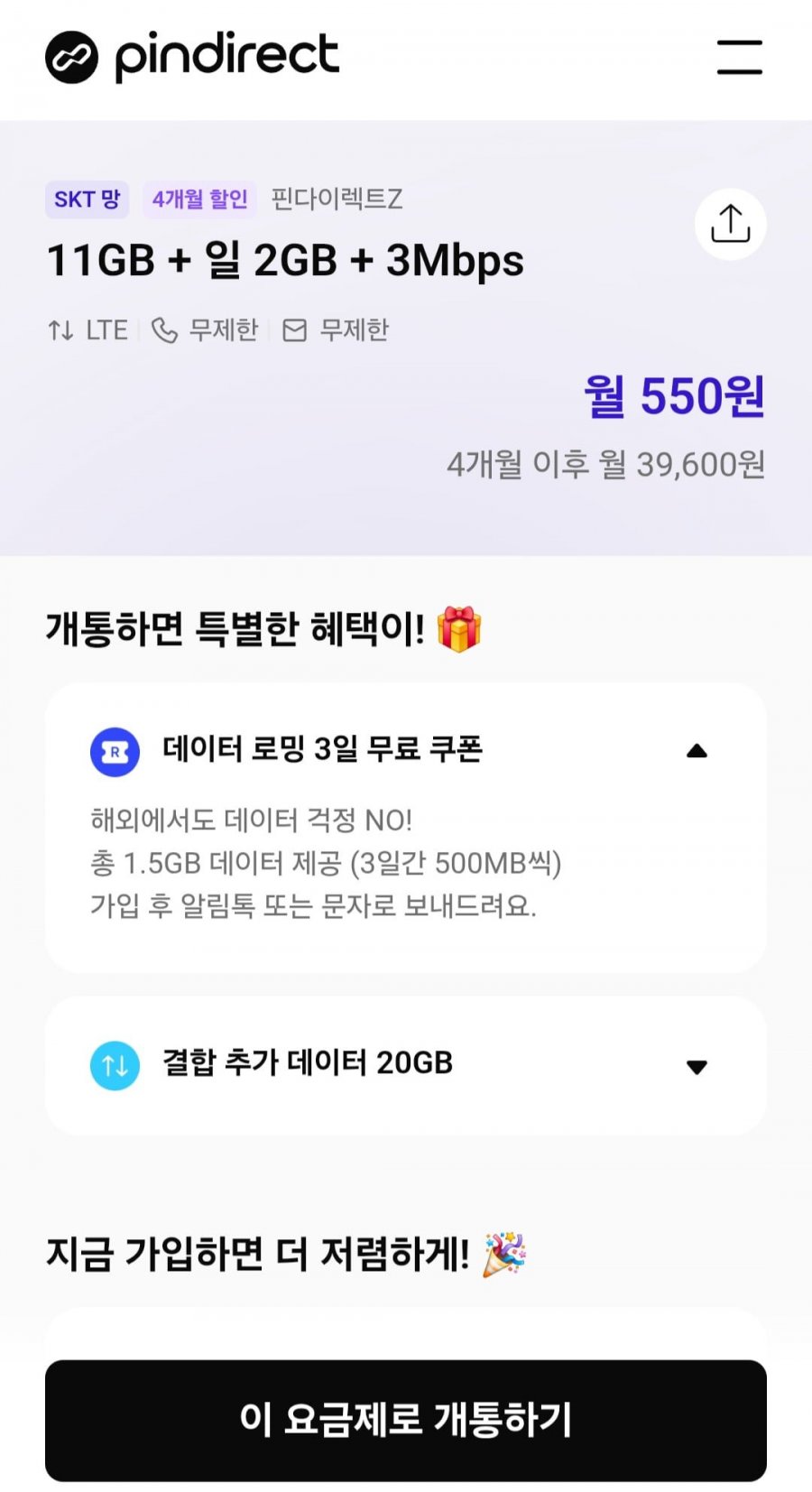Open the hamburger menu
This screenshot has width=812, height=1492.
[739, 57]
